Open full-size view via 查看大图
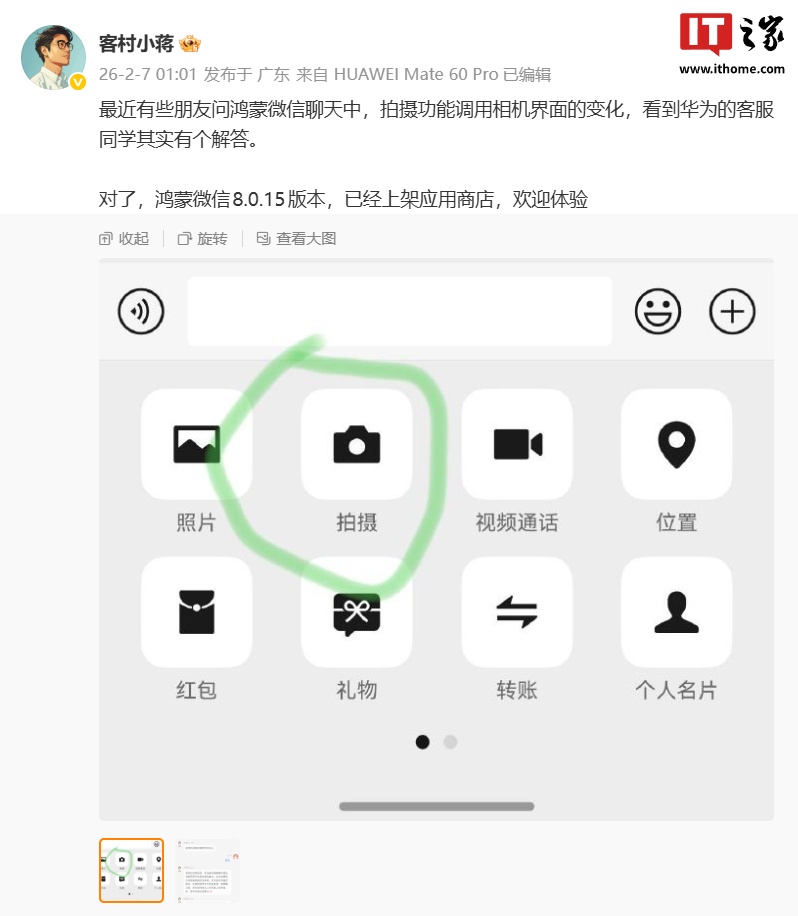 coord(296,238)
